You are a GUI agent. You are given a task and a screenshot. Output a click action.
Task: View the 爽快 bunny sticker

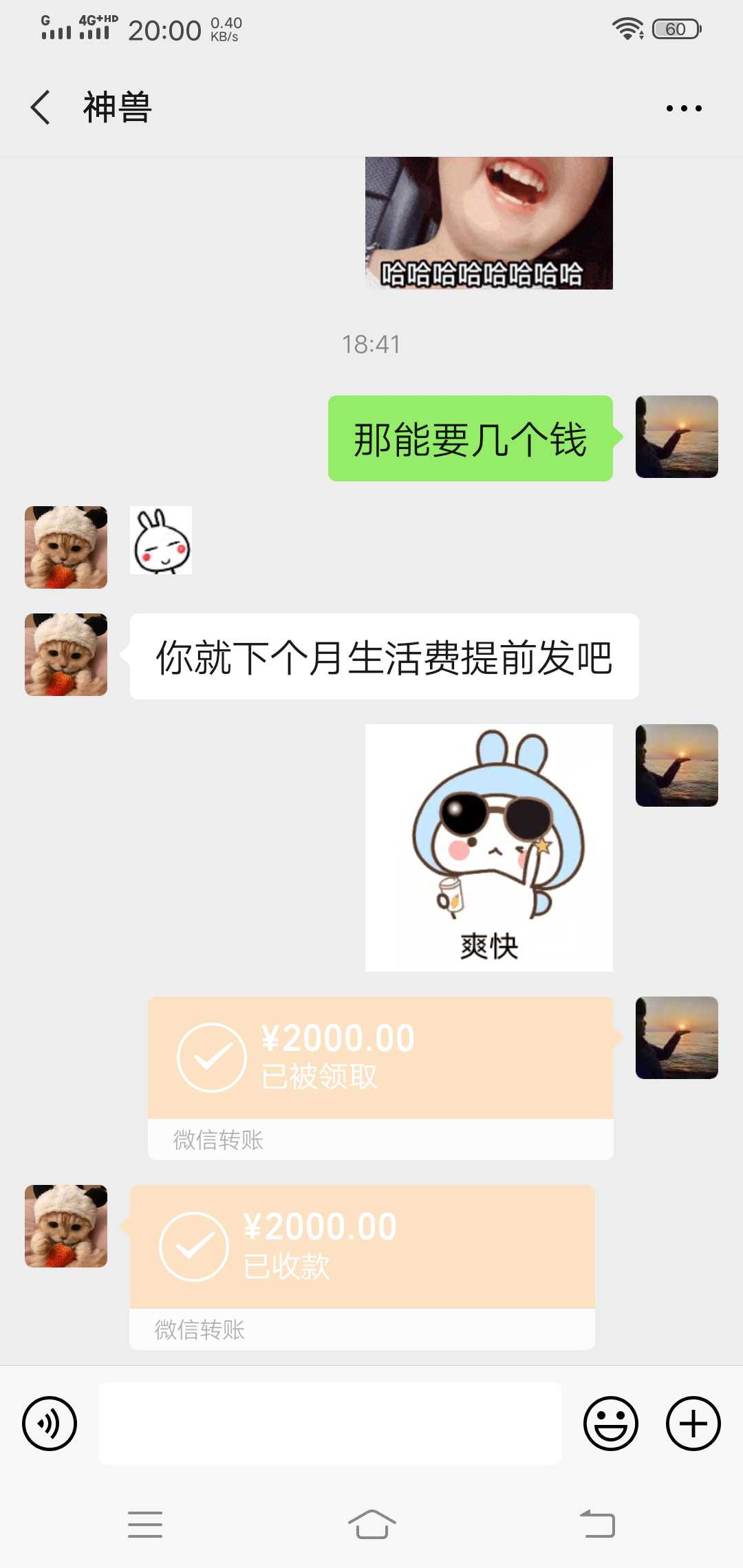[x=489, y=847]
